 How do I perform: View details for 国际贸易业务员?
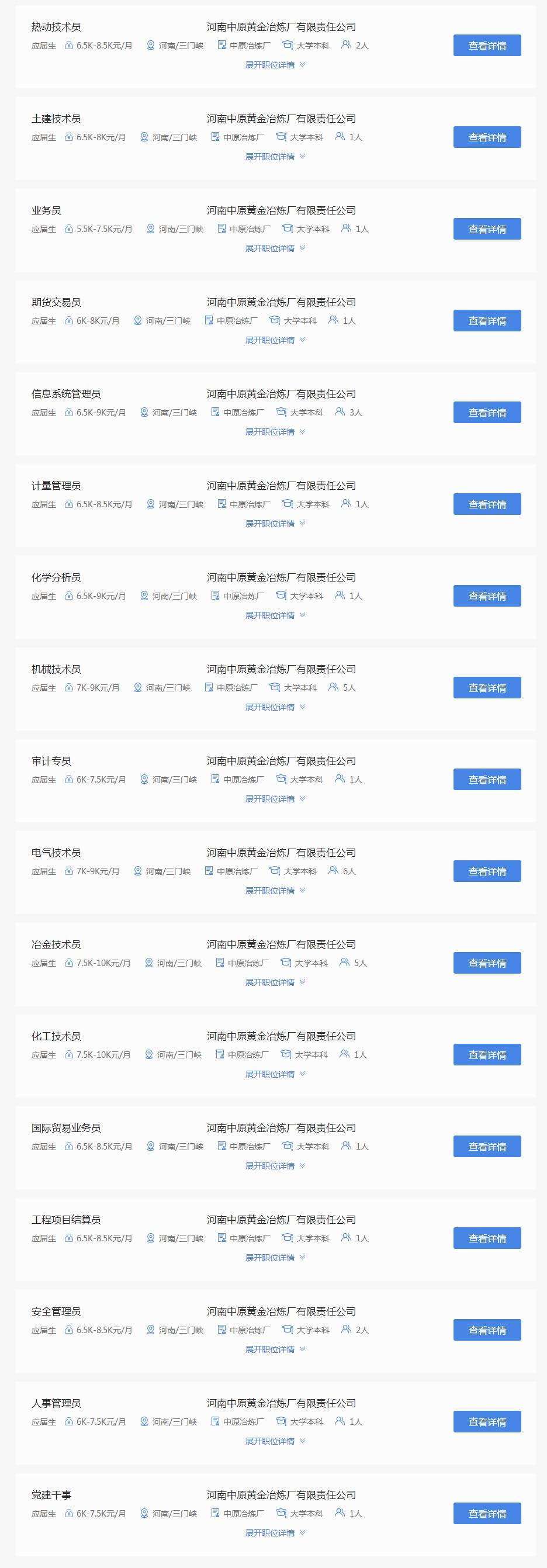tap(487, 1147)
